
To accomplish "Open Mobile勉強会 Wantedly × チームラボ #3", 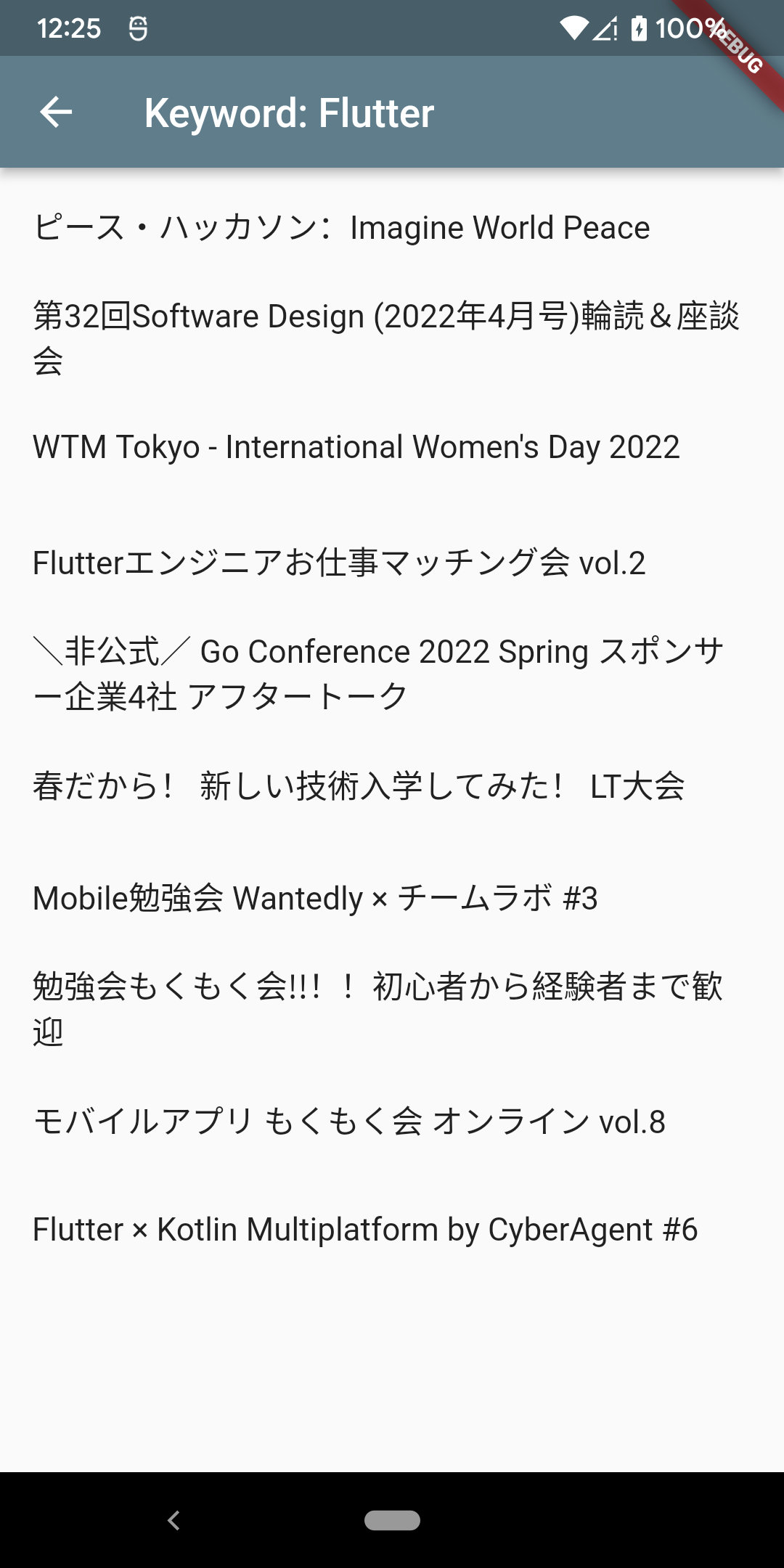I will [x=392, y=899].
